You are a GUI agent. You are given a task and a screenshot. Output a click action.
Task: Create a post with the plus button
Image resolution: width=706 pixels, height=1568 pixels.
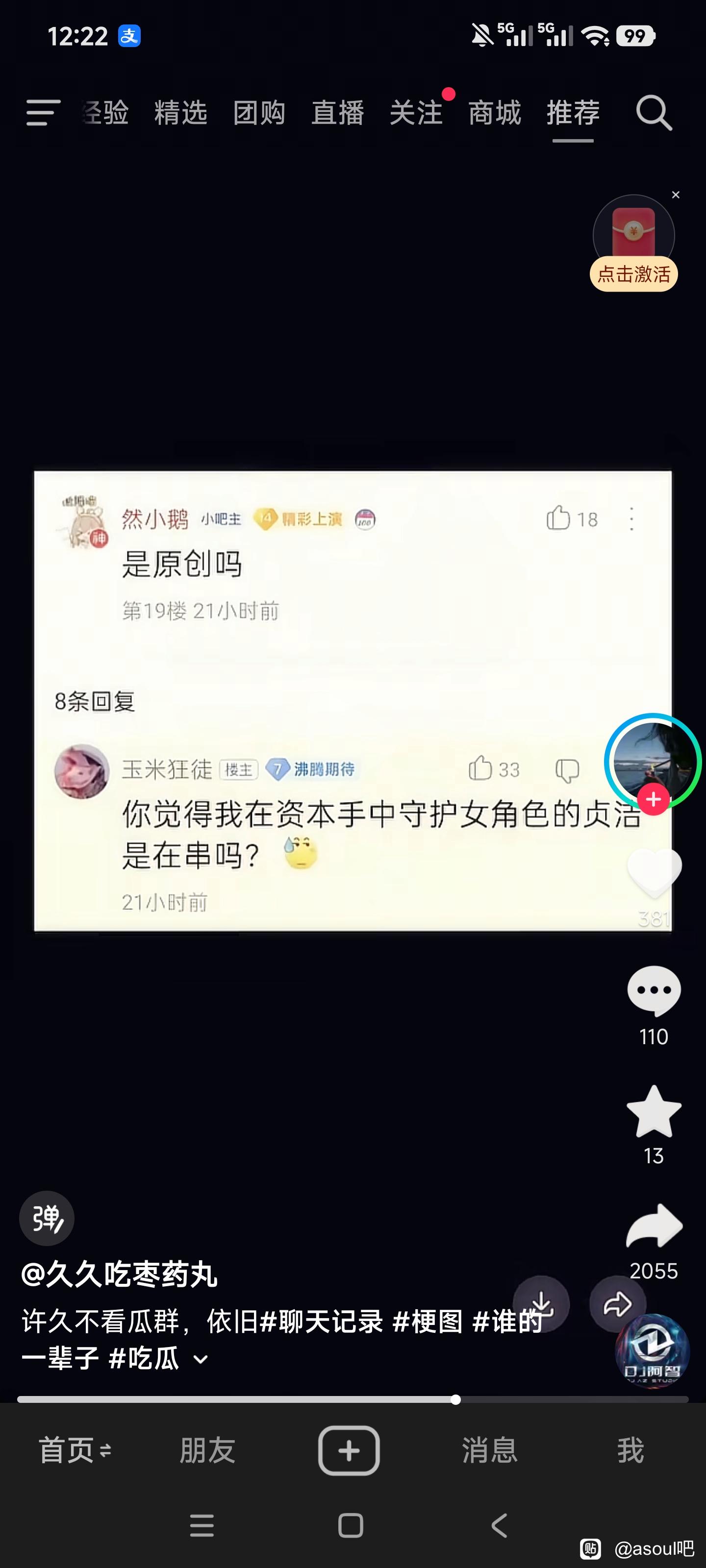click(x=349, y=1450)
